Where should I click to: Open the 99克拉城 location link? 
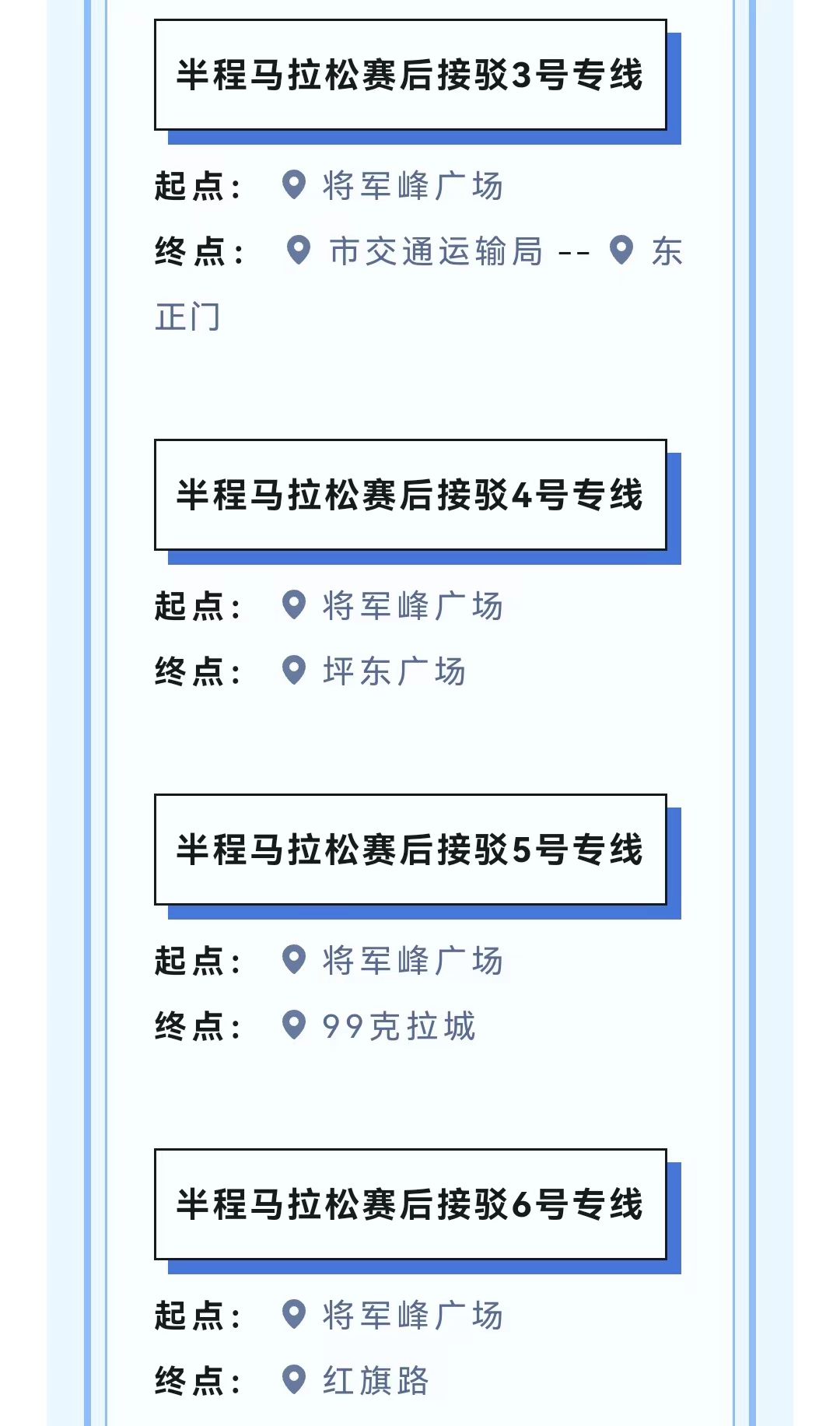(x=378, y=1026)
